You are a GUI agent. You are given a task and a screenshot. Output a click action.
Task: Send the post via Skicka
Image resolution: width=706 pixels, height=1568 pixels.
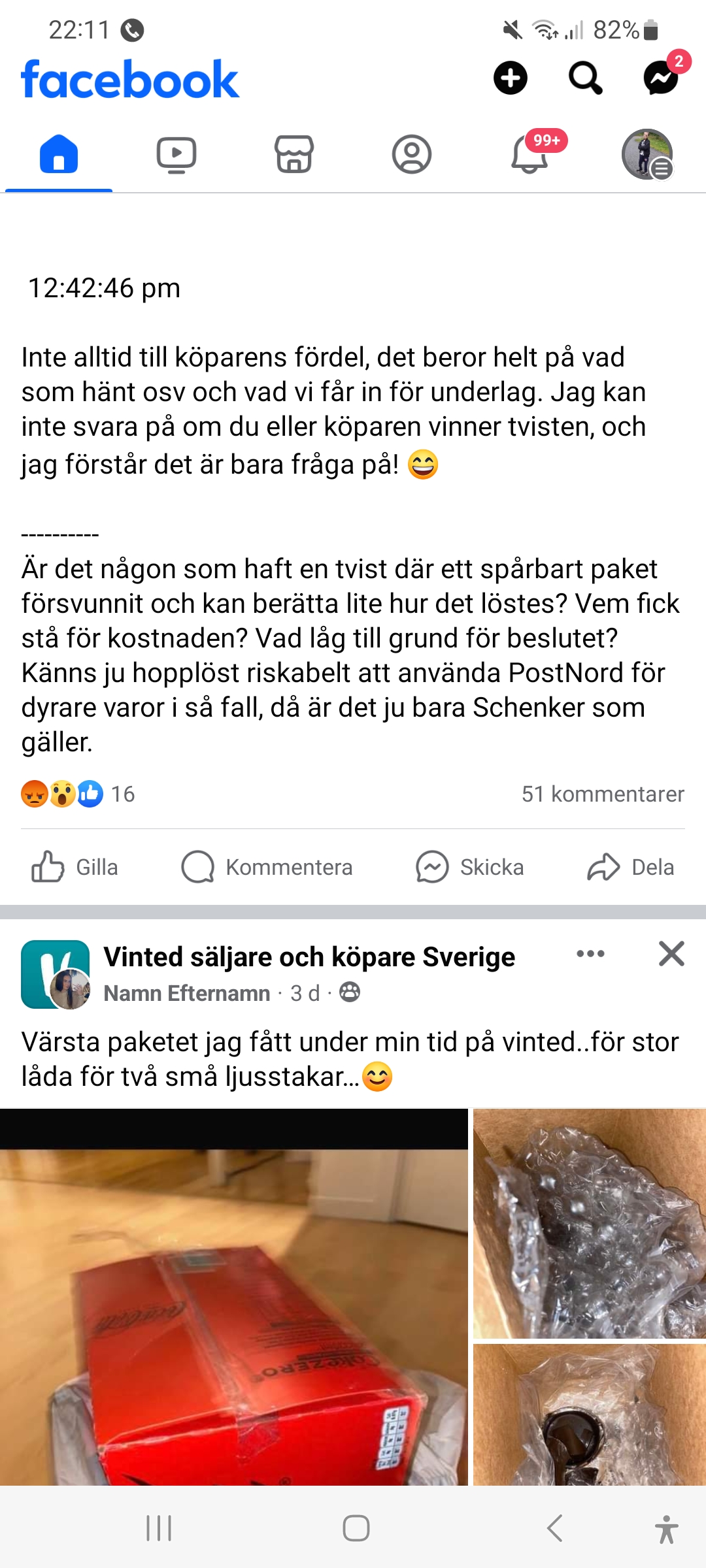pyautogui.click(x=470, y=867)
